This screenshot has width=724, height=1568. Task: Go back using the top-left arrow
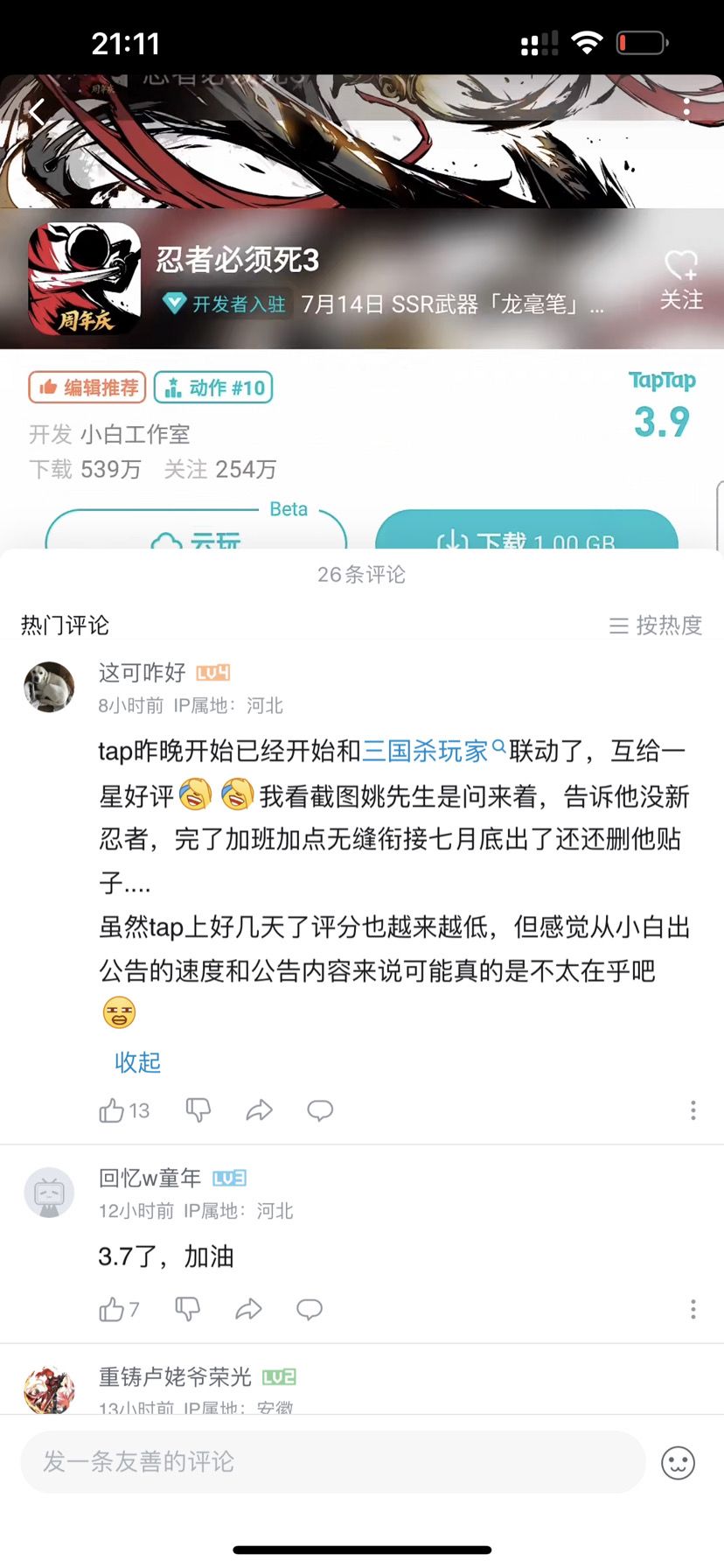tap(37, 111)
